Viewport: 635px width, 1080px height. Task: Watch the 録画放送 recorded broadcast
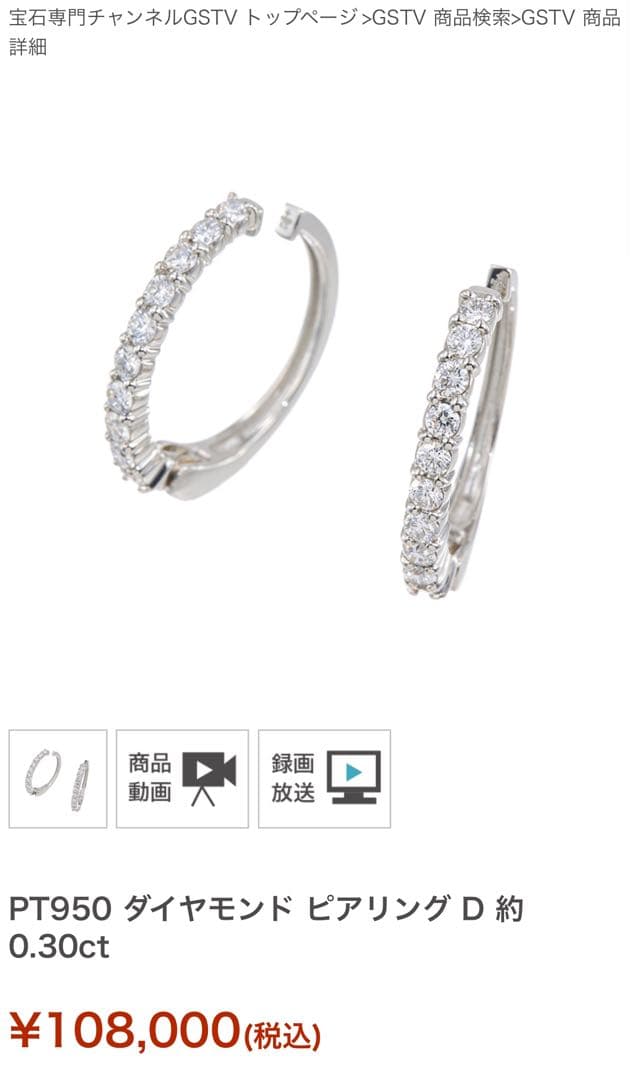324,779
